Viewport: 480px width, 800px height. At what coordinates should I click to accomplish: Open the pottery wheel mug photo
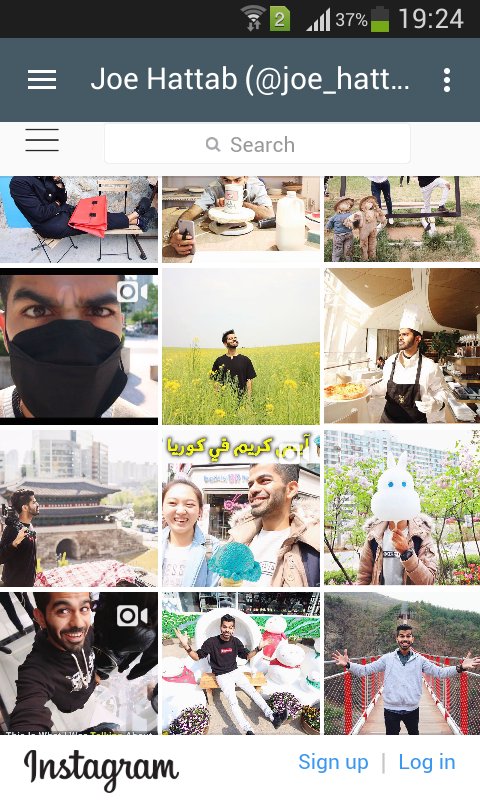click(x=241, y=219)
